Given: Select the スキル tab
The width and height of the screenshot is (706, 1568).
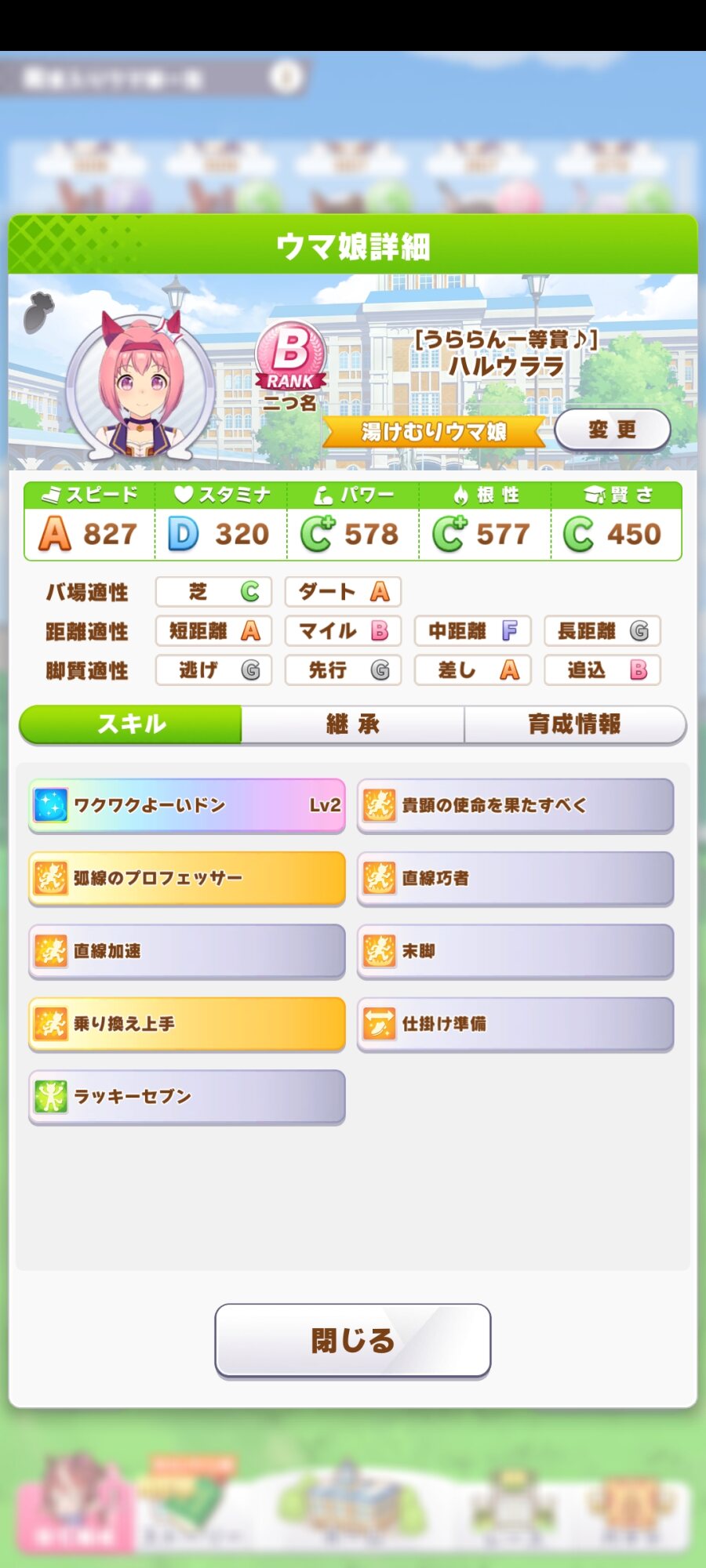Looking at the screenshot, I should pos(131,724).
